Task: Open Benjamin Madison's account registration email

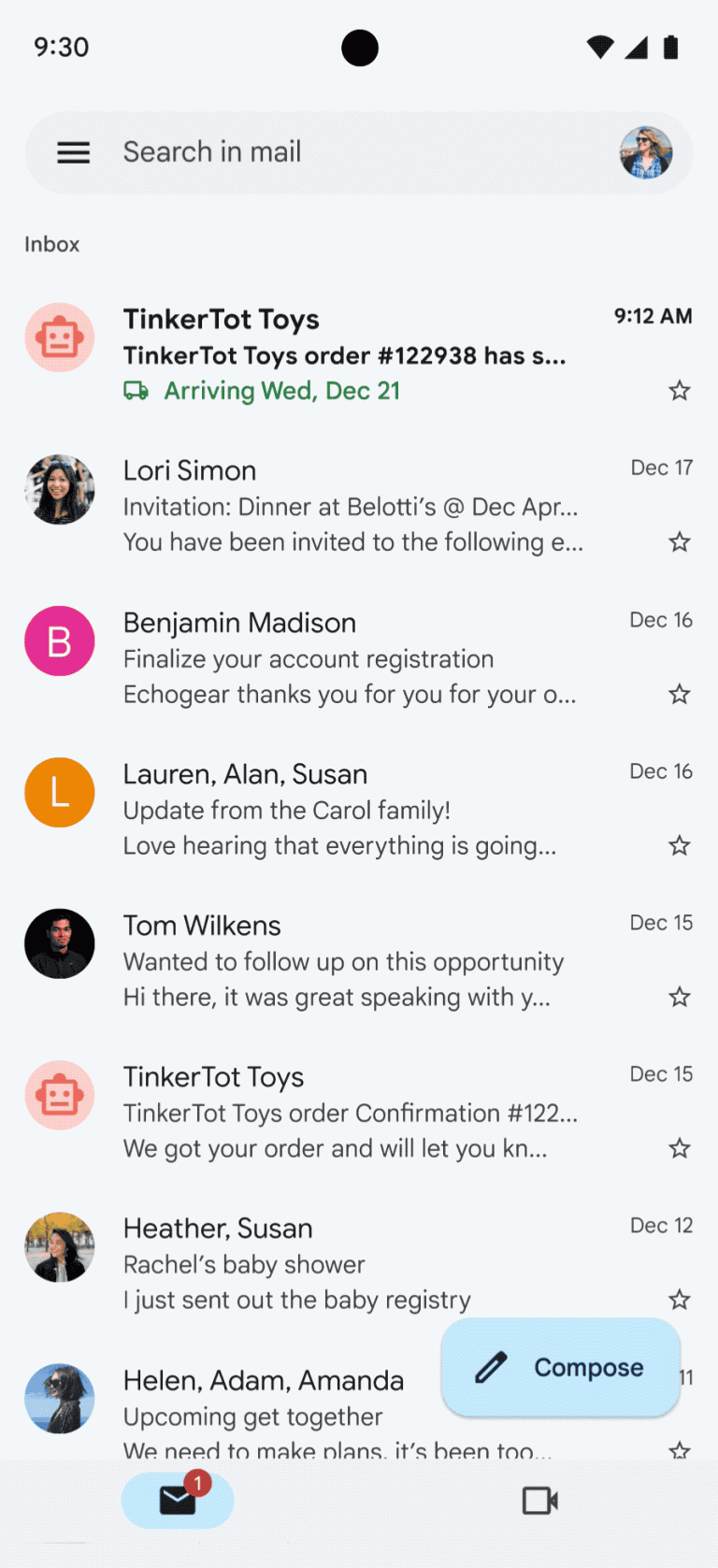Action: (x=346, y=658)
